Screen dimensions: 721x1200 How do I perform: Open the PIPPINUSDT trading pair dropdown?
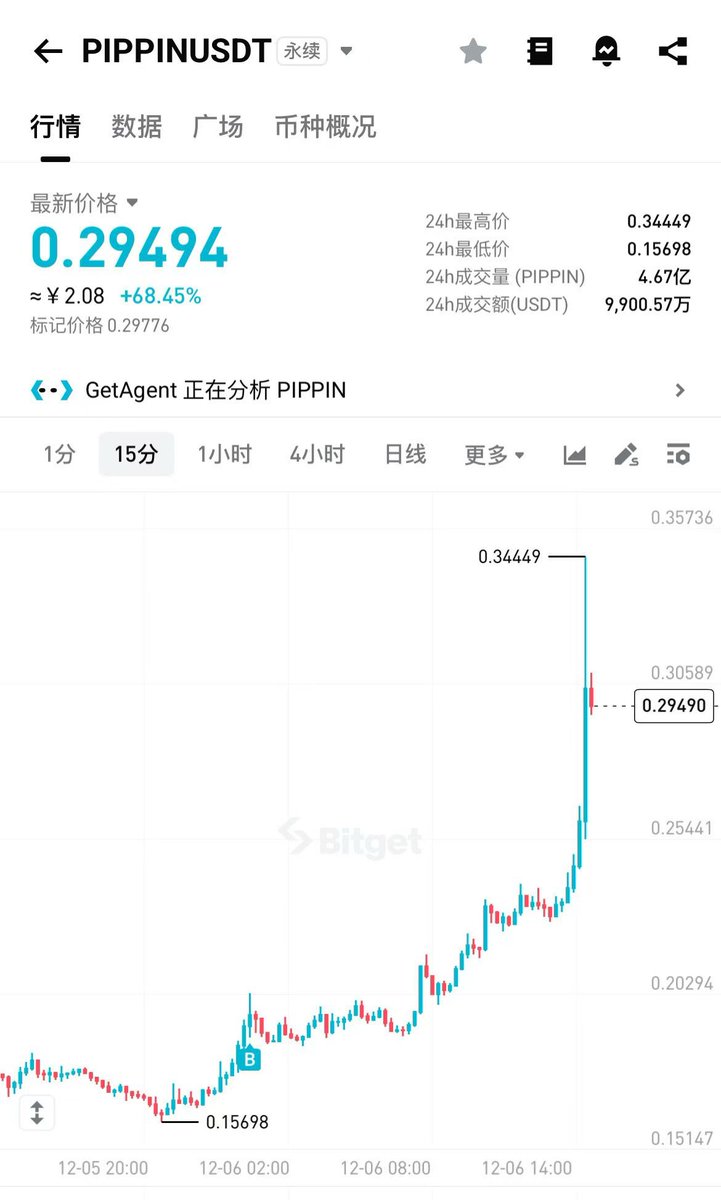[347, 51]
